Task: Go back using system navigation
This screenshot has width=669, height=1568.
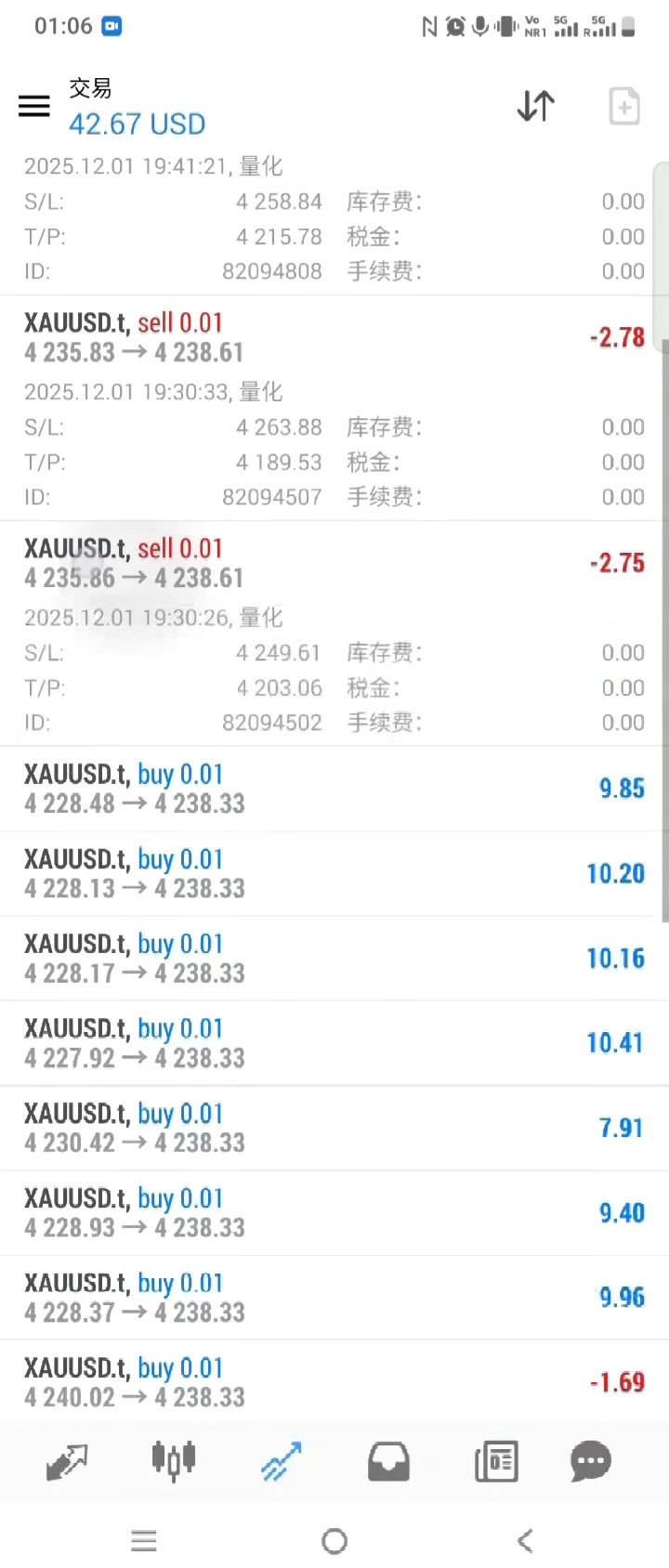Action: click(525, 1541)
